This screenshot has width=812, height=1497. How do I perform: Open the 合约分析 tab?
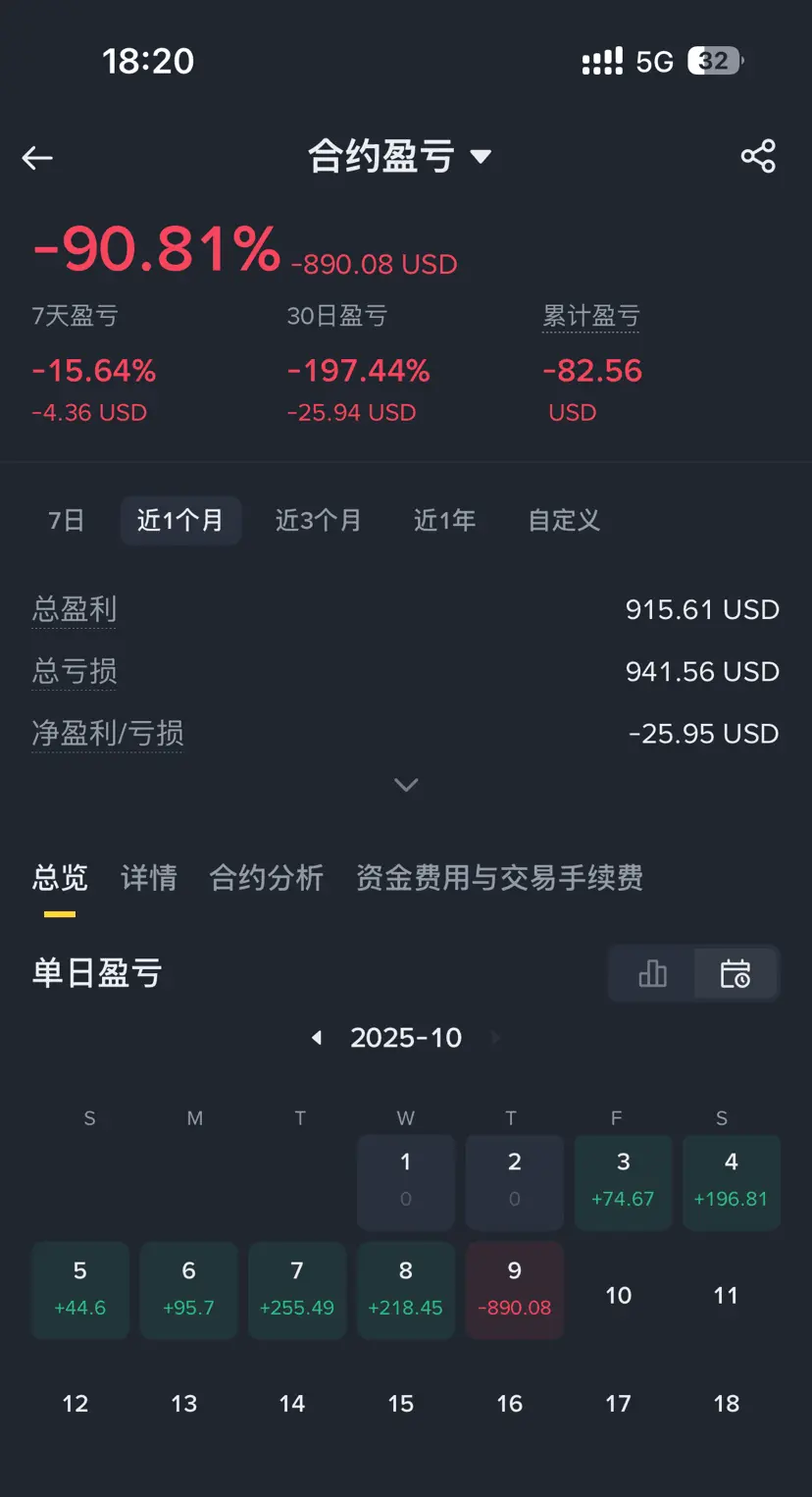tap(267, 878)
